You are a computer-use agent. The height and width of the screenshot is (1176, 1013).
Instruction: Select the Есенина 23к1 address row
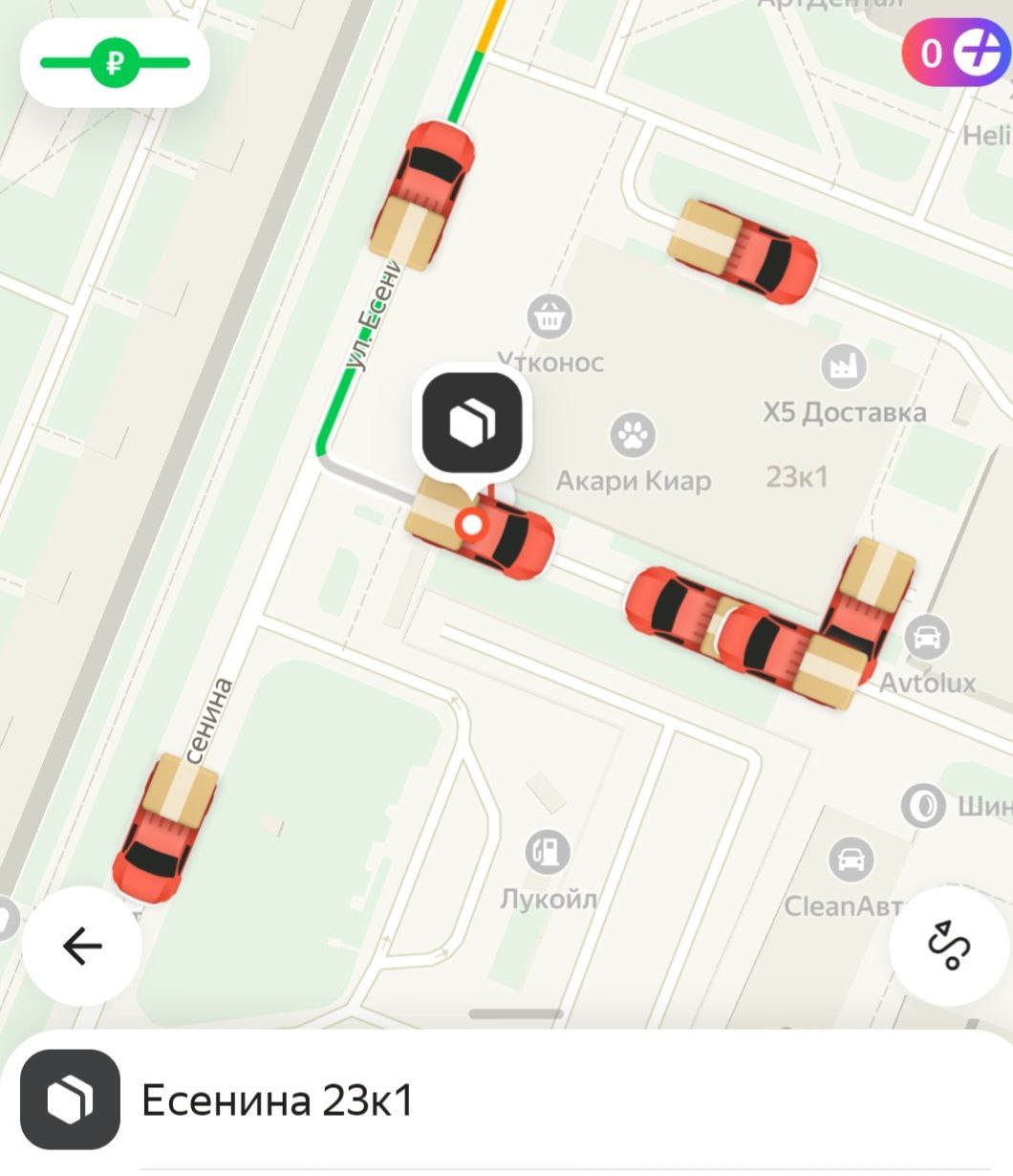(x=277, y=1100)
